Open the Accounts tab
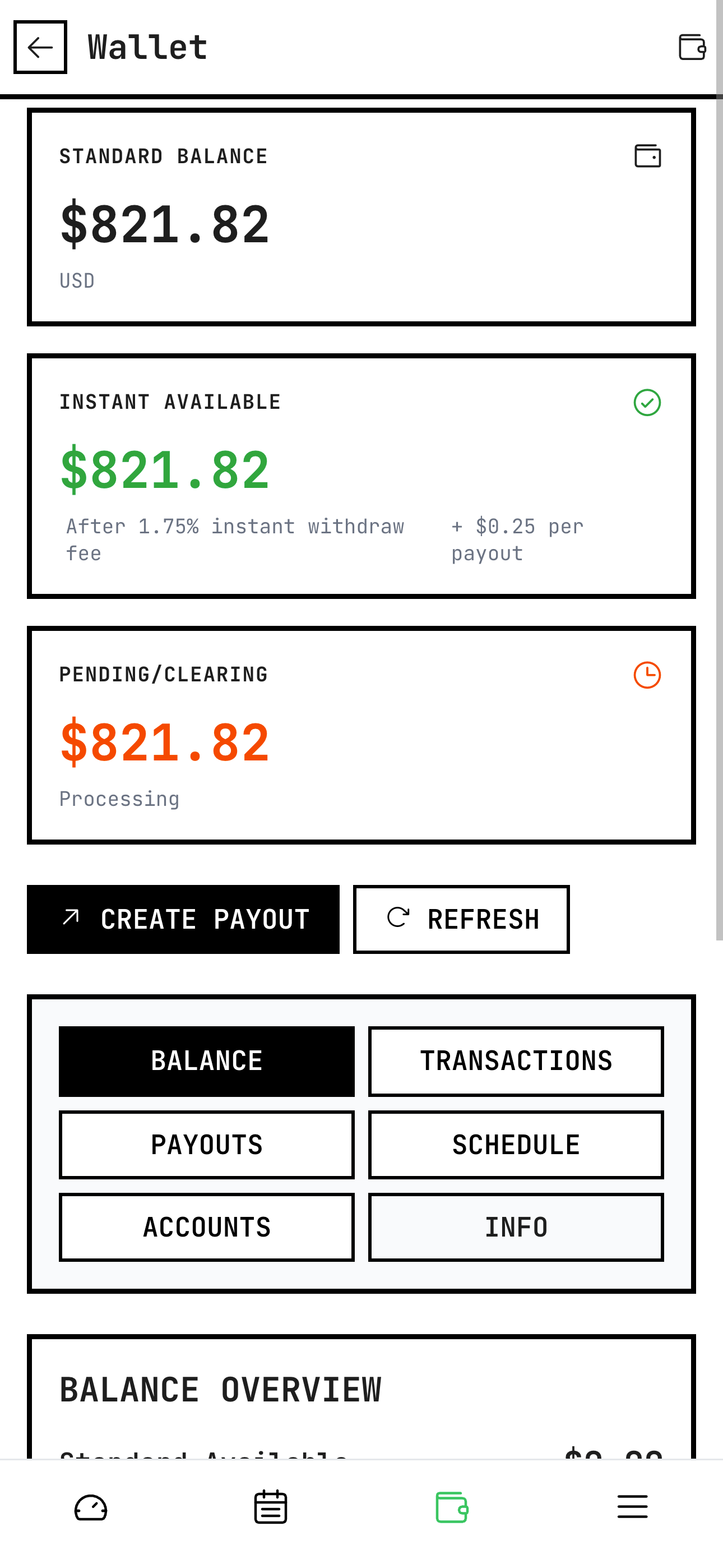This screenshot has height=1568, width=723. click(206, 1227)
